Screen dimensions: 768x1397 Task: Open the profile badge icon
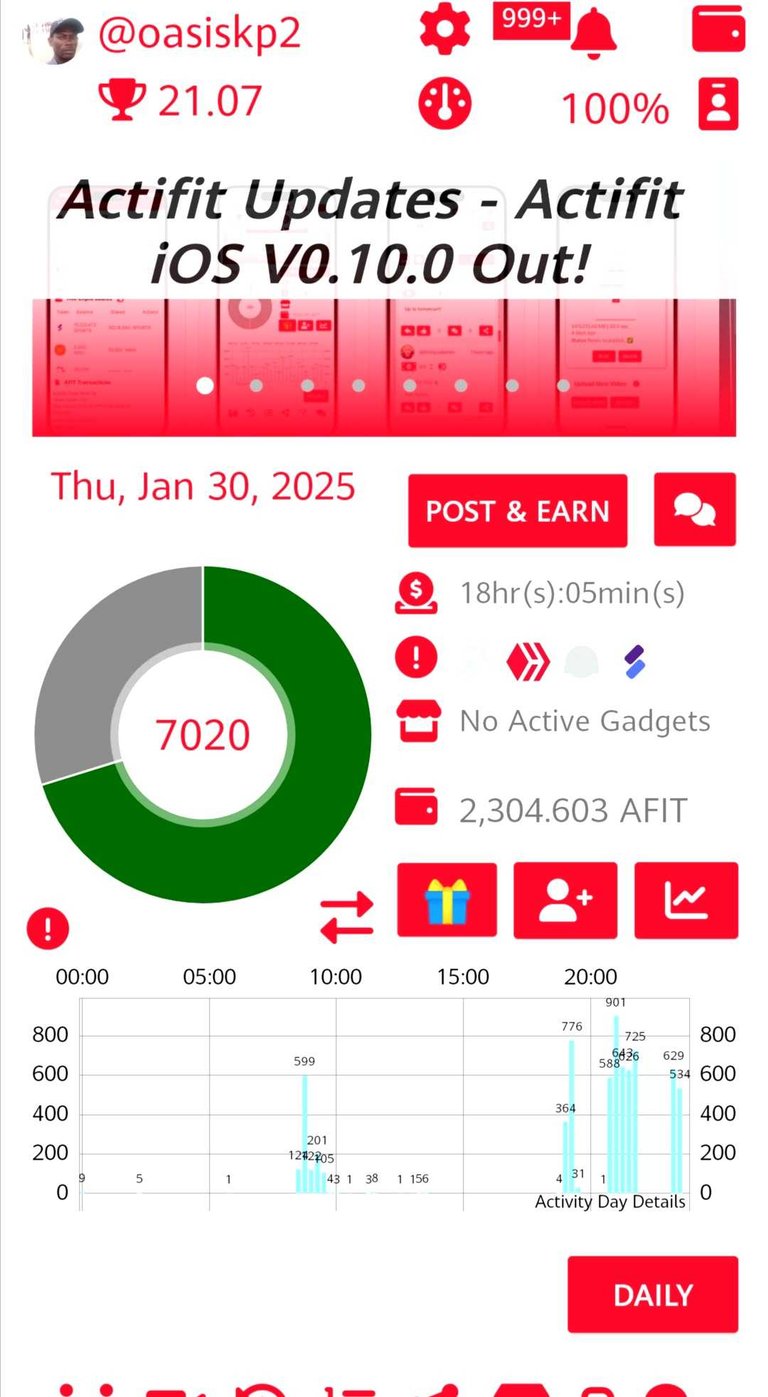click(x=719, y=104)
